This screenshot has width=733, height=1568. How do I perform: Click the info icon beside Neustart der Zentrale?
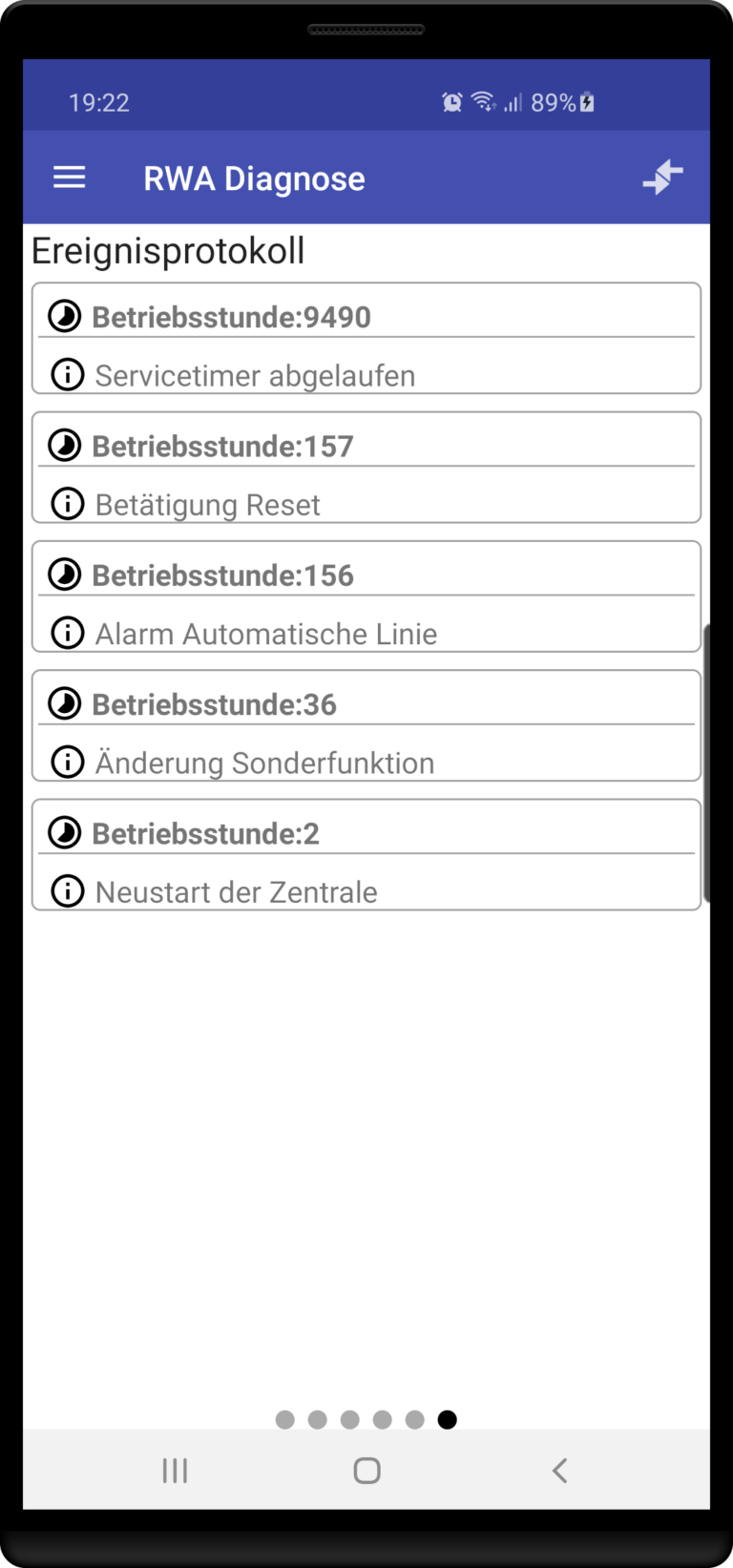coord(67,890)
